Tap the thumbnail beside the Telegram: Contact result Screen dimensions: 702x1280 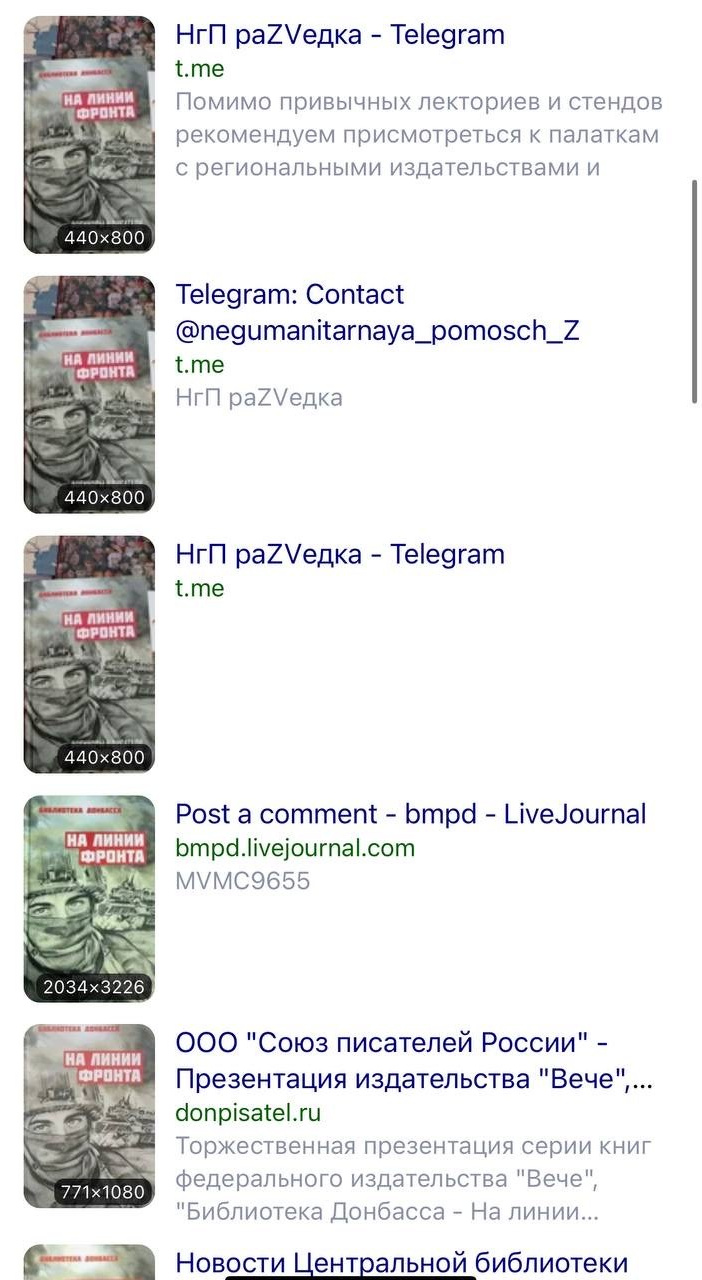point(89,394)
